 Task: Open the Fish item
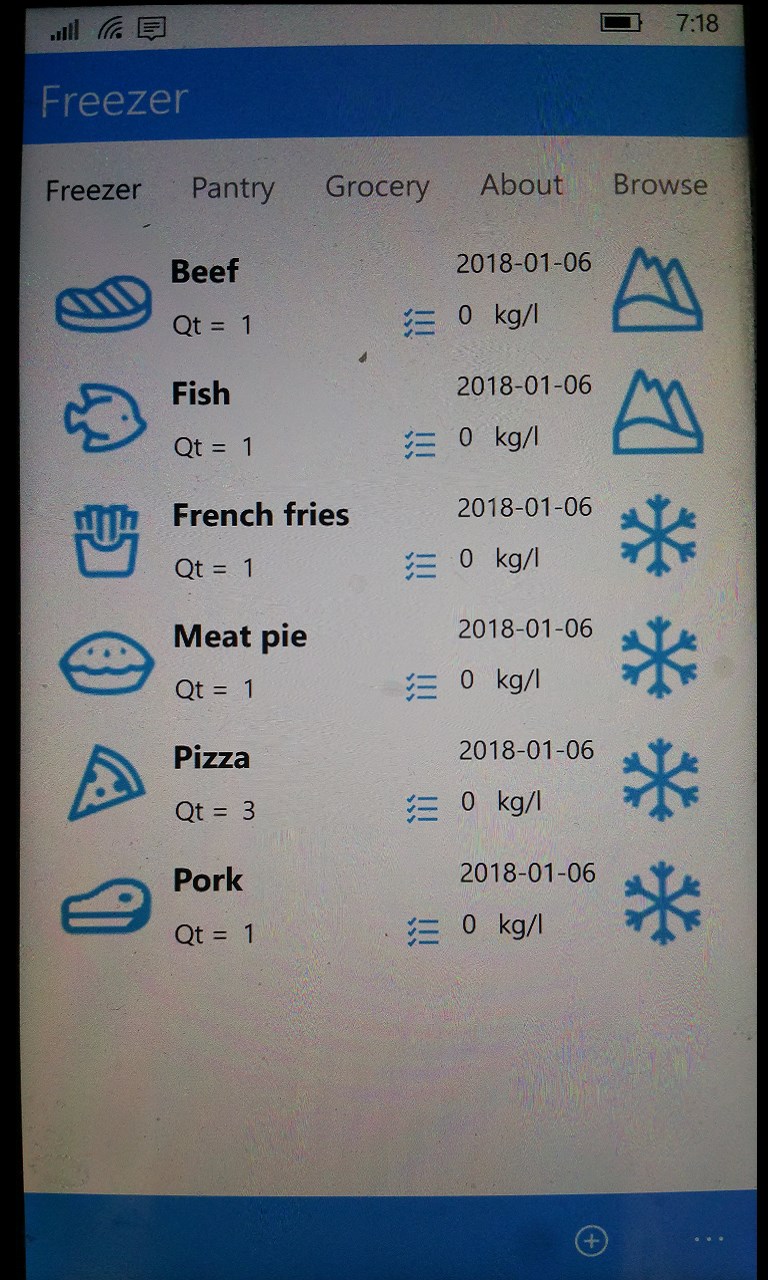201,394
